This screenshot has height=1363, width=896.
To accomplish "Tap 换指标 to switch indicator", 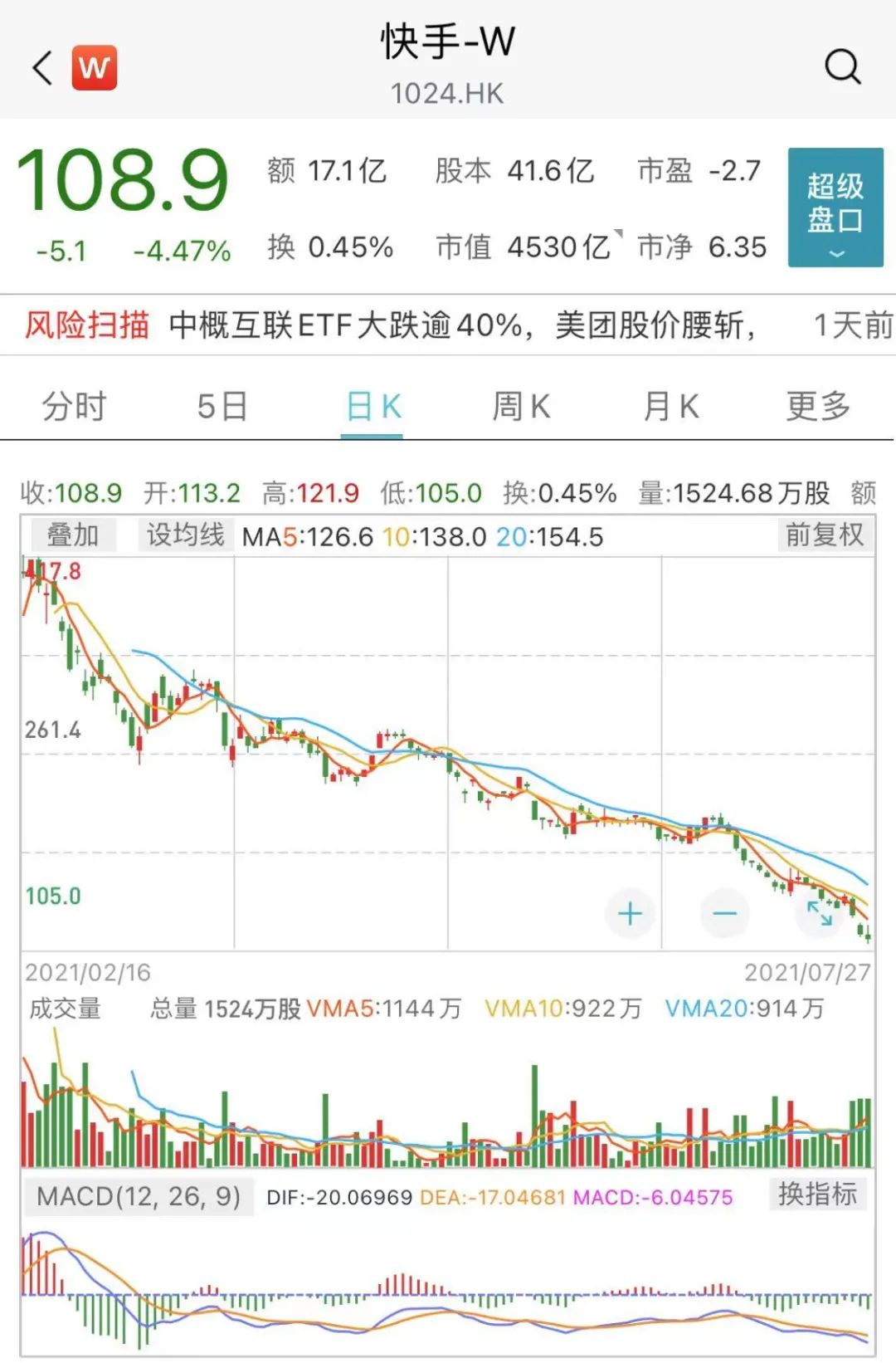I will pyautogui.click(x=817, y=1194).
